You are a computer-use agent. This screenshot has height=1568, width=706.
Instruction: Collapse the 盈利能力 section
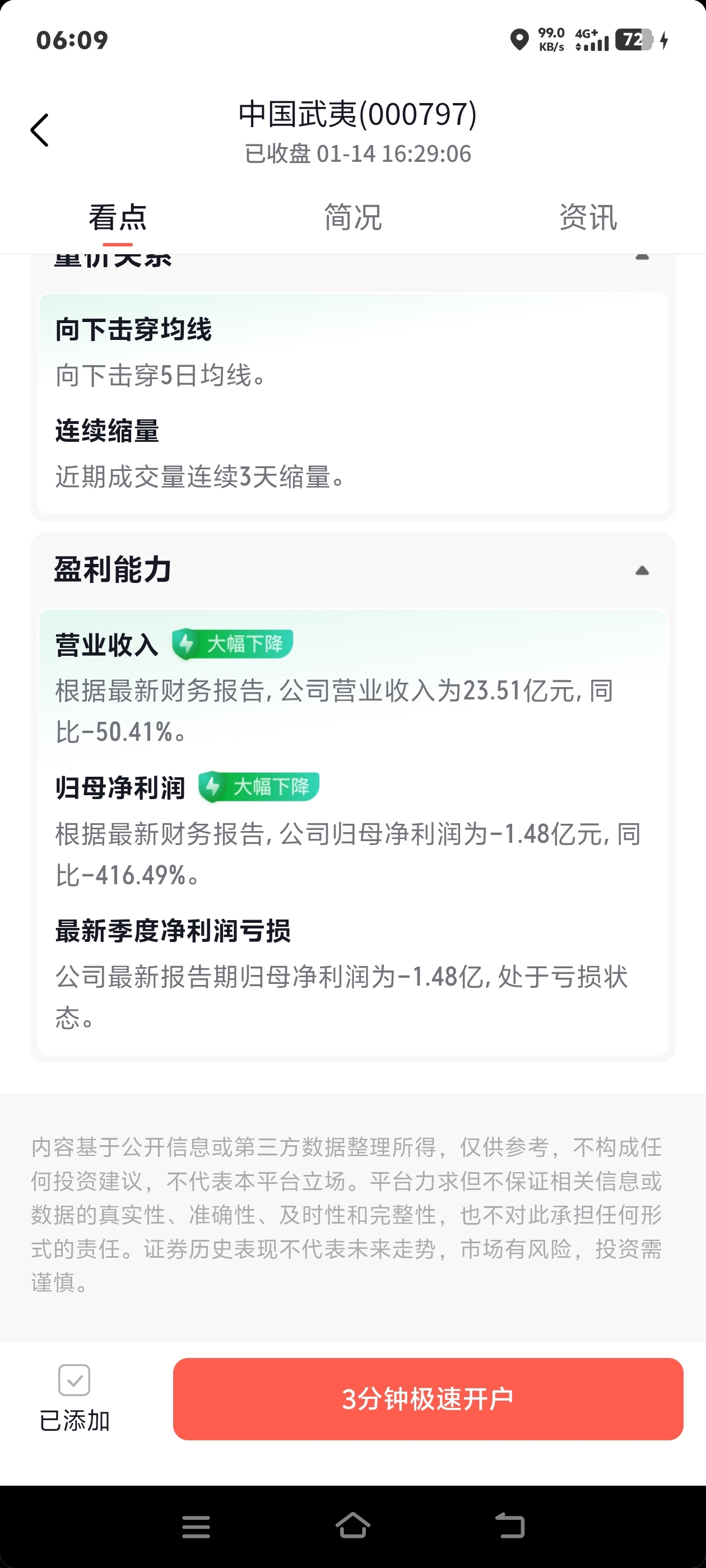click(642, 570)
